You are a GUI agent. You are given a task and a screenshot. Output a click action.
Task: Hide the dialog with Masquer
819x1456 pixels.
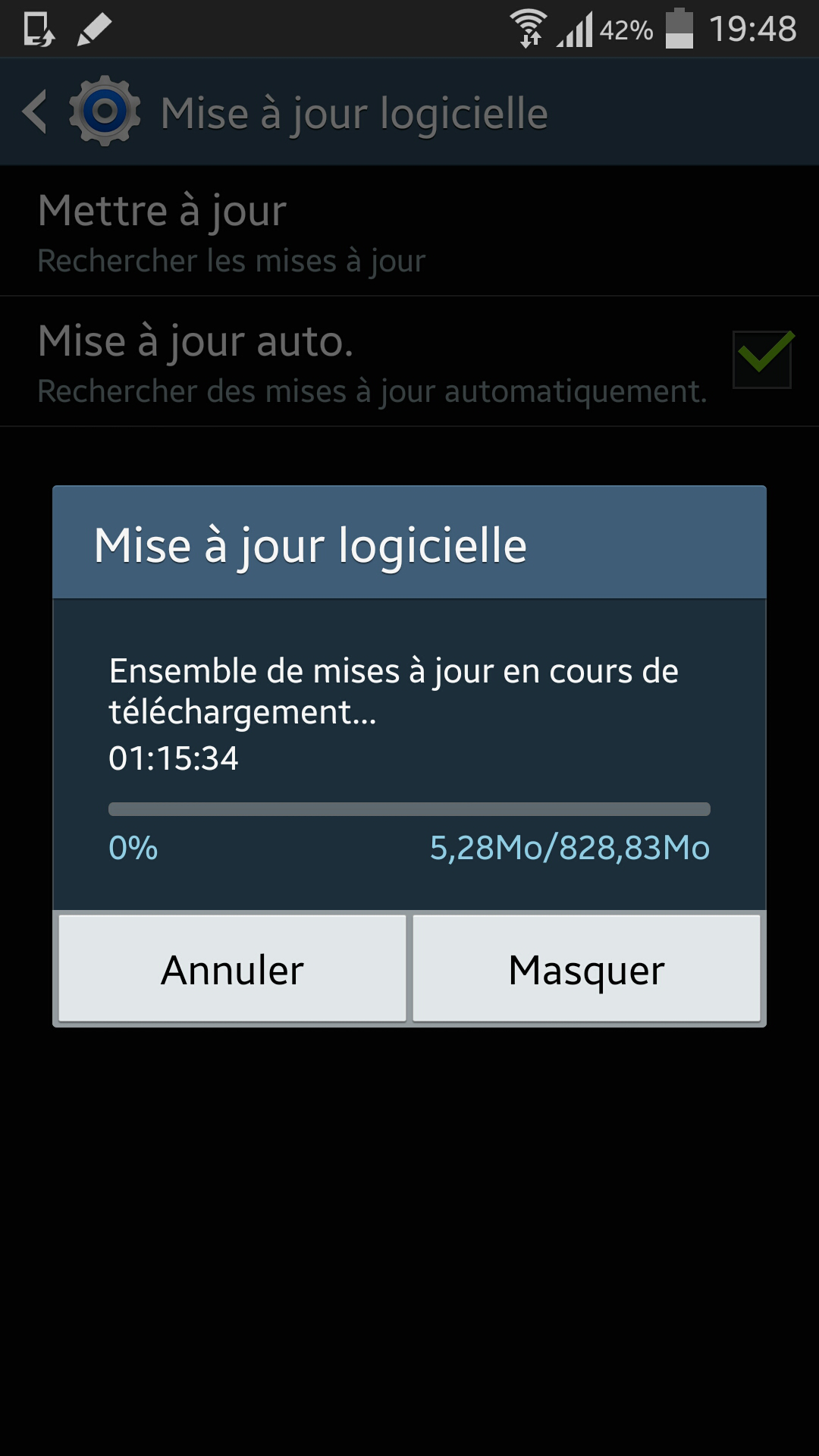586,969
